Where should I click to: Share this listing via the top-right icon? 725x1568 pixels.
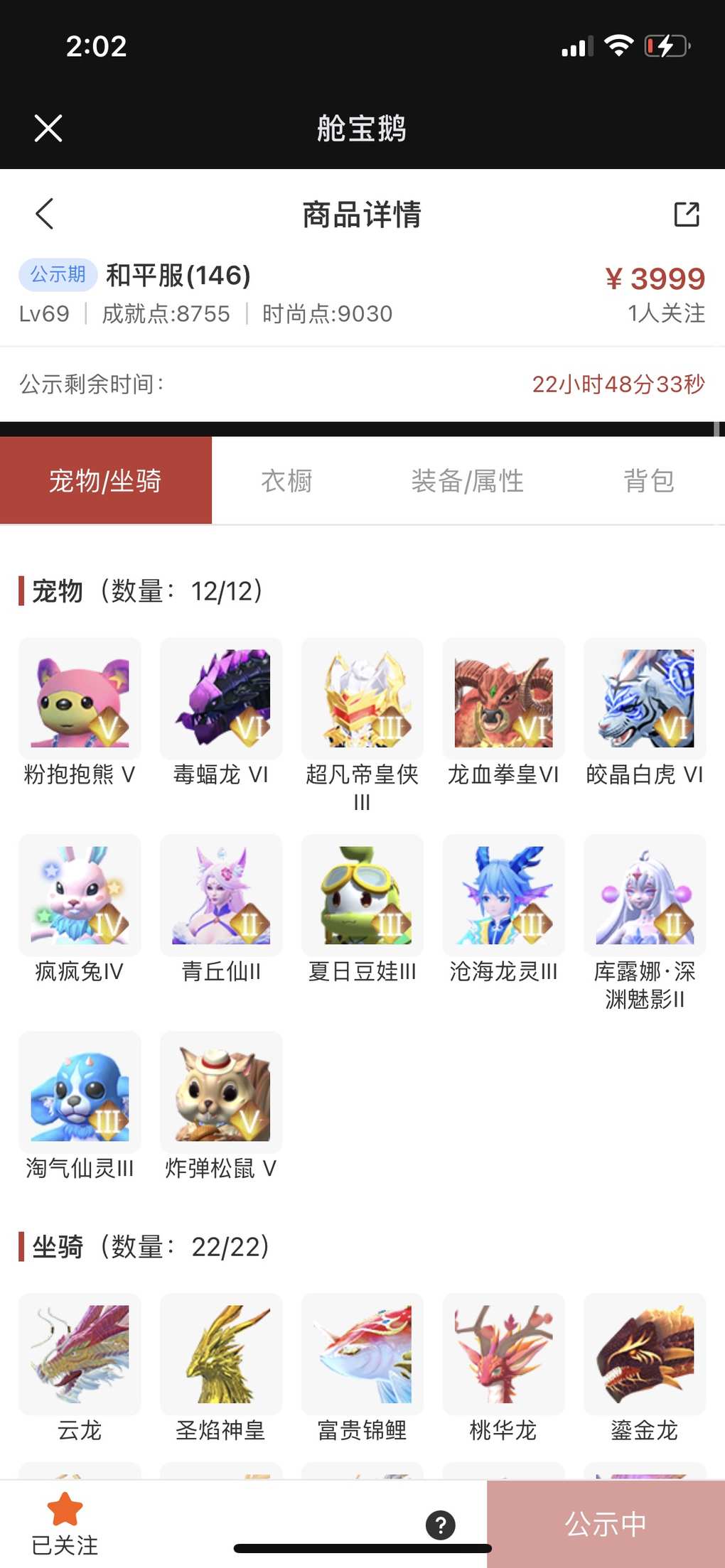coord(686,214)
